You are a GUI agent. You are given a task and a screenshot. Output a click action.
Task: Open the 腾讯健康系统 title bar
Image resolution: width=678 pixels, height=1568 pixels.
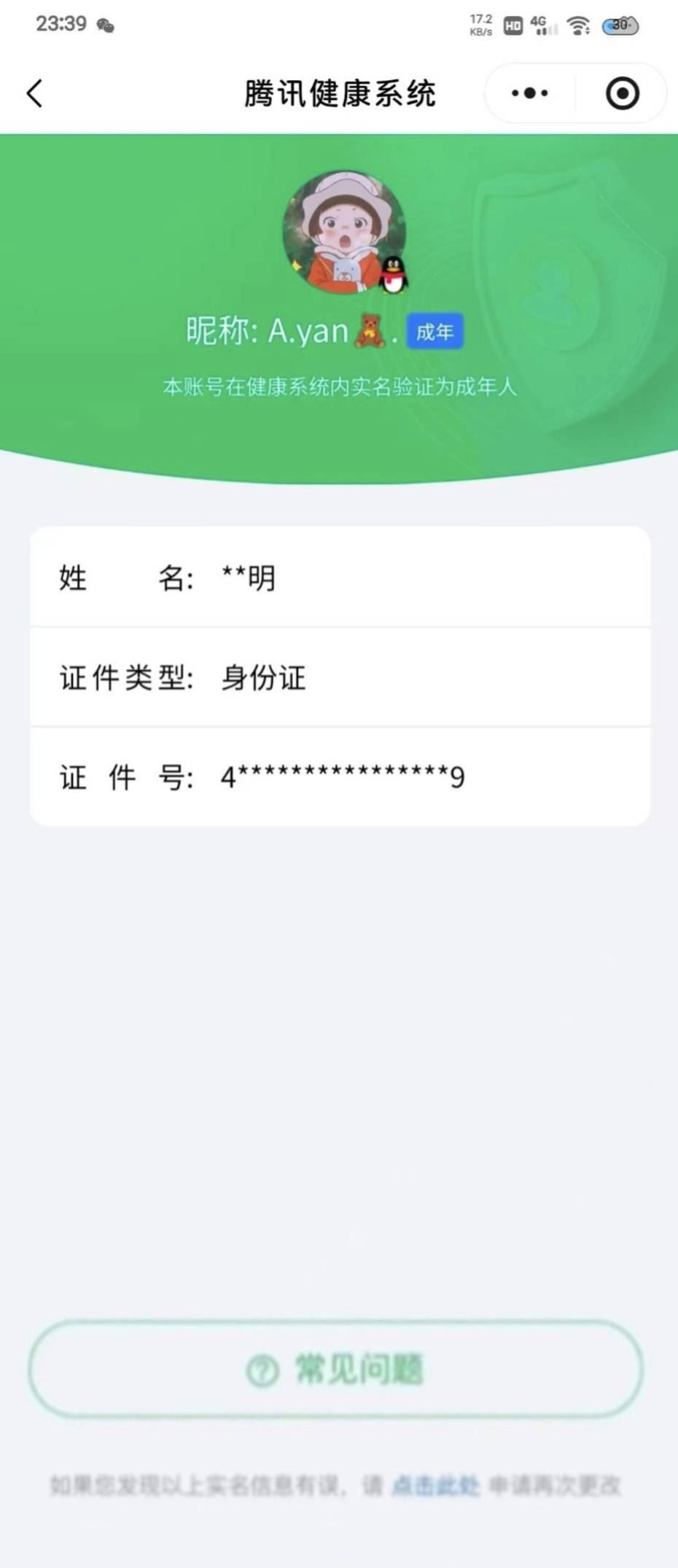pyautogui.click(x=339, y=93)
